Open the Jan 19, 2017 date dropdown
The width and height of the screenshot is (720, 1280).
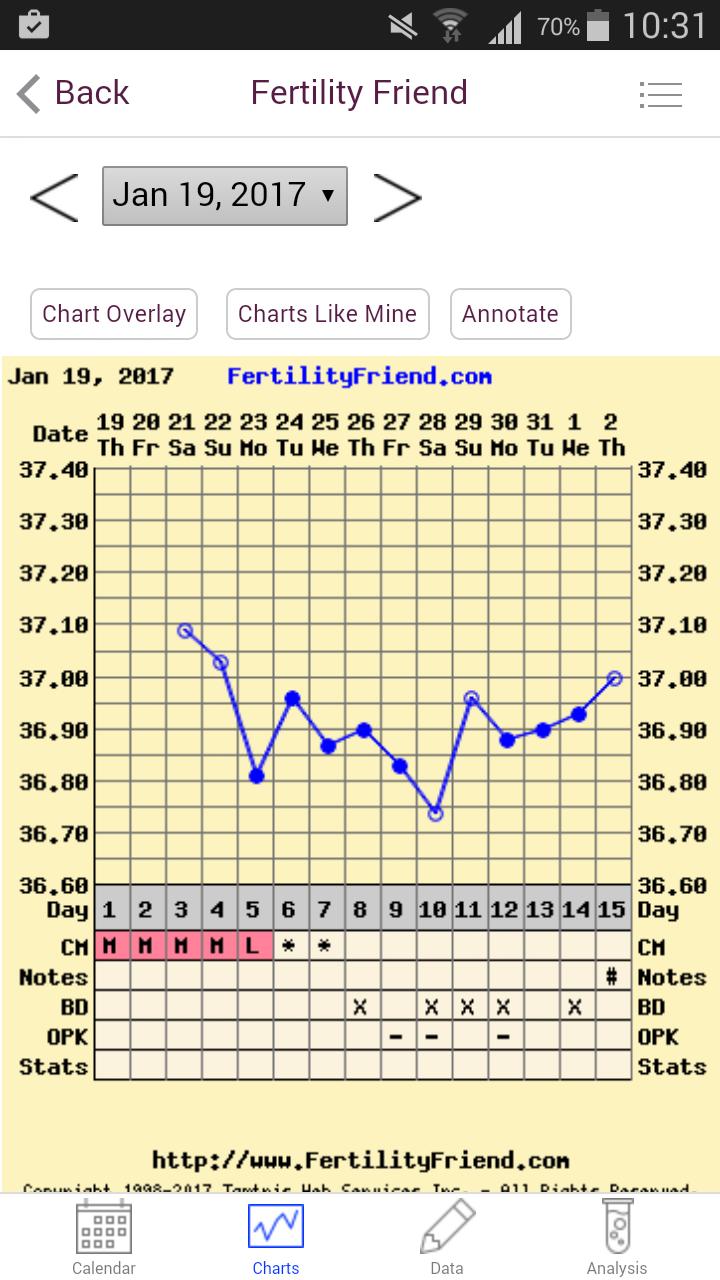click(x=225, y=196)
